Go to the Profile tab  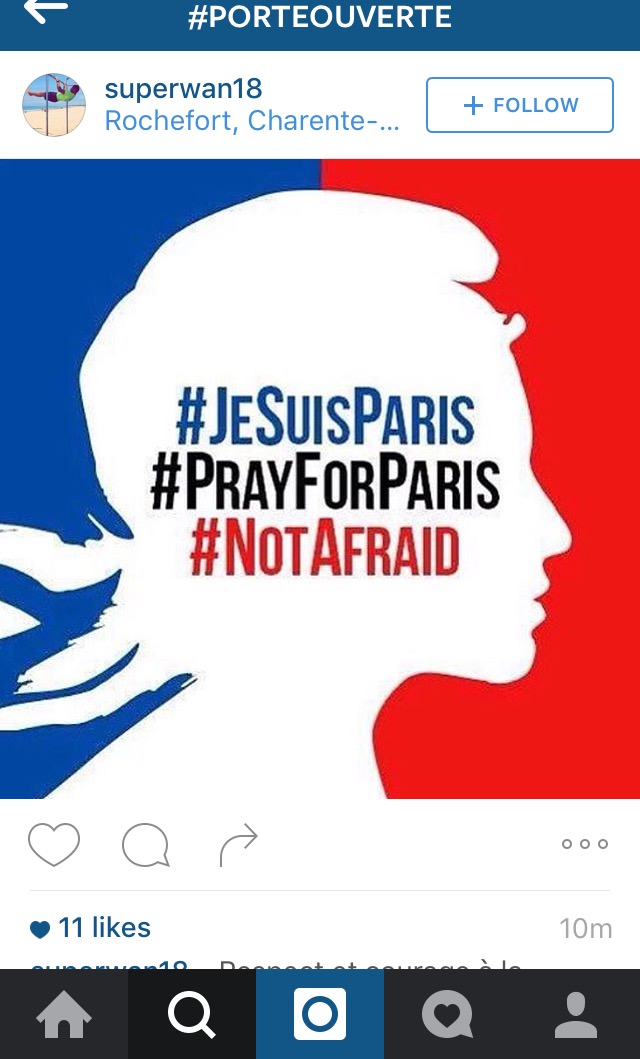576,1015
